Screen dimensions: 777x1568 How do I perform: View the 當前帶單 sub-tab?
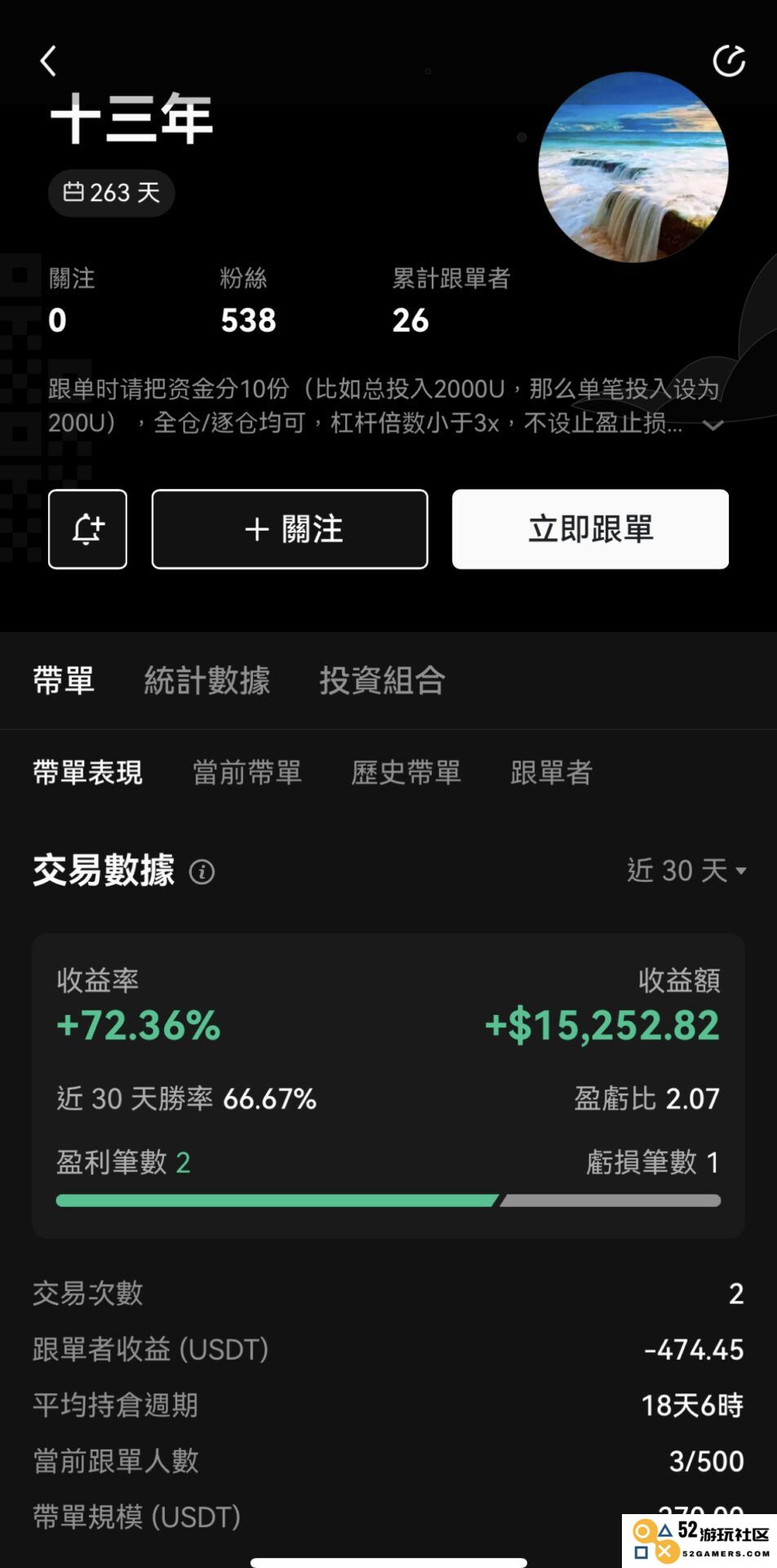point(246,773)
